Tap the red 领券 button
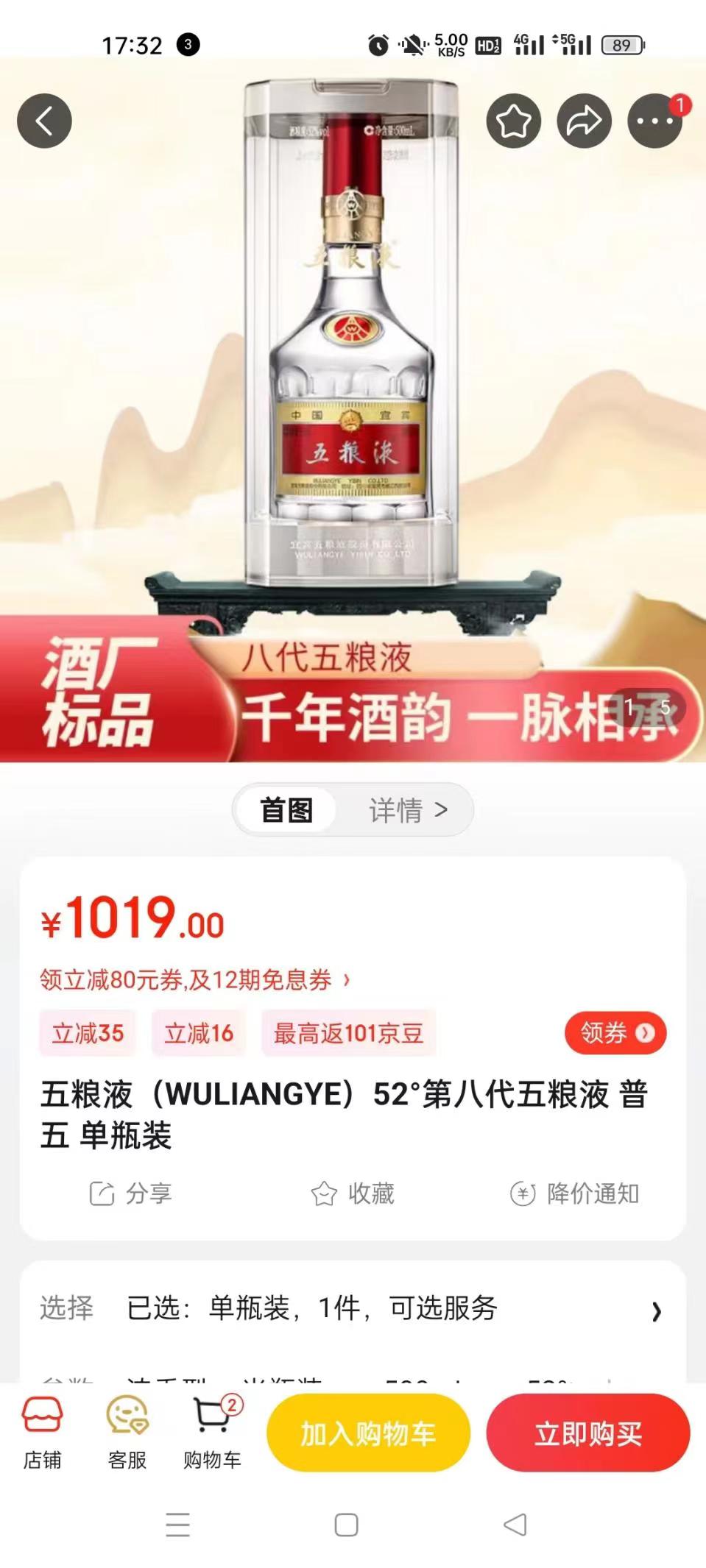The height and width of the screenshot is (1568, 706). (615, 1033)
